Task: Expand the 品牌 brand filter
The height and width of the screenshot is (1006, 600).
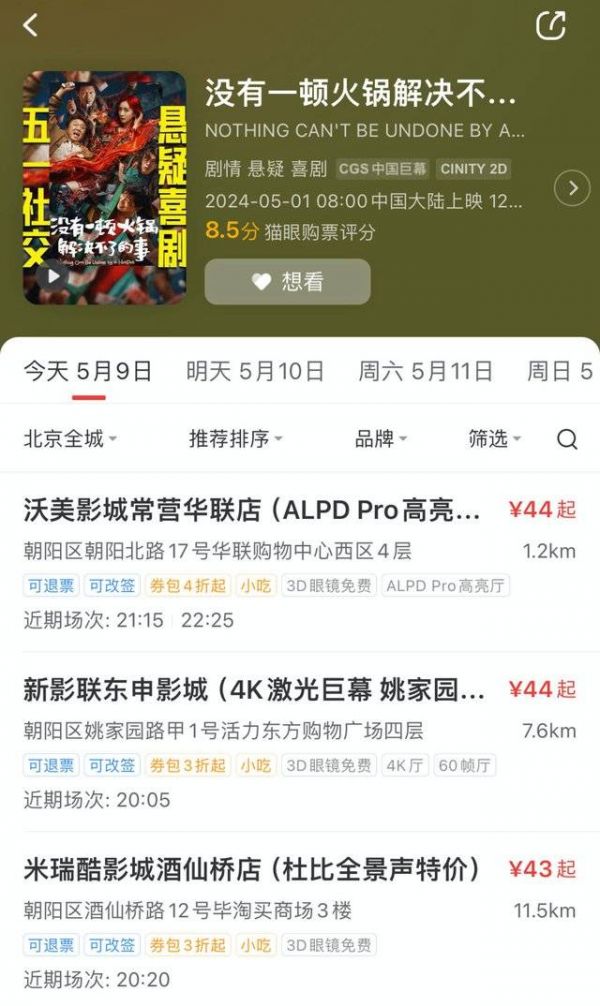Action: pos(381,439)
